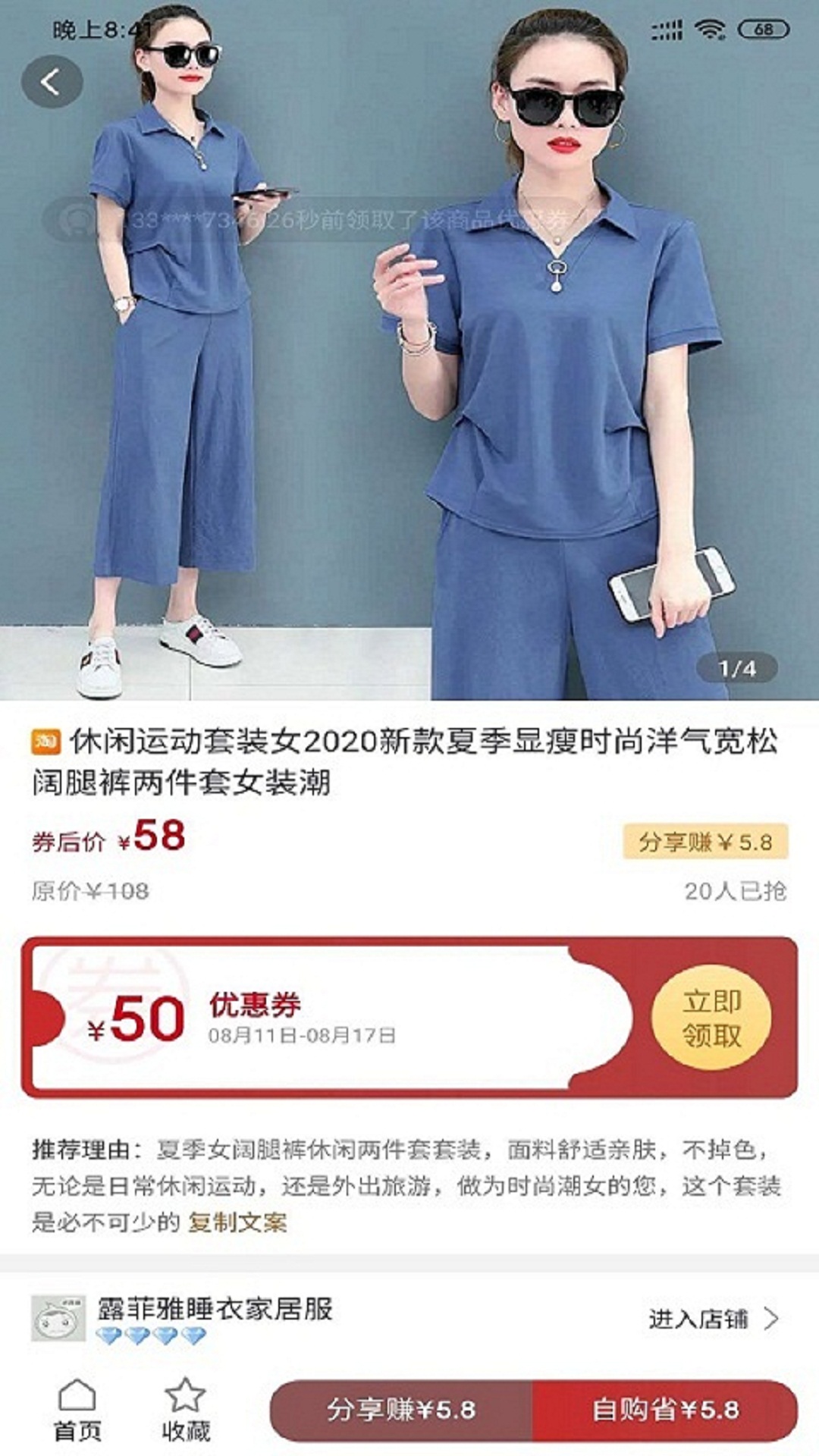Buy with 自购省¥5.8 button
Screen dimensions: 819x1456
click(665, 1410)
